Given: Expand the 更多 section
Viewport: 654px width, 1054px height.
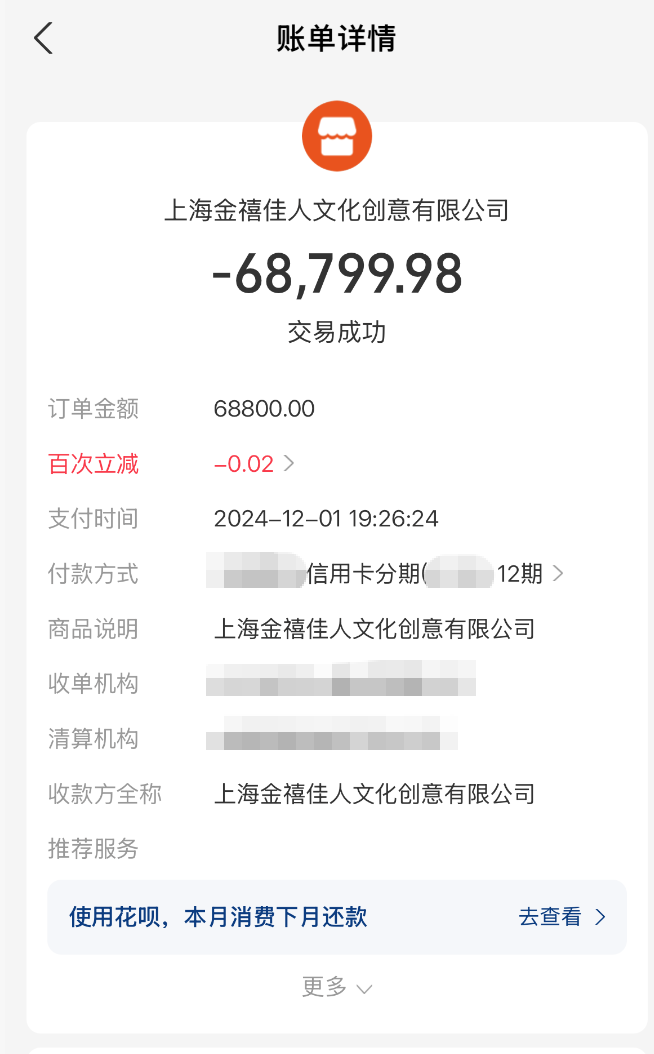Looking at the screenshot, I should pos(337,988).
